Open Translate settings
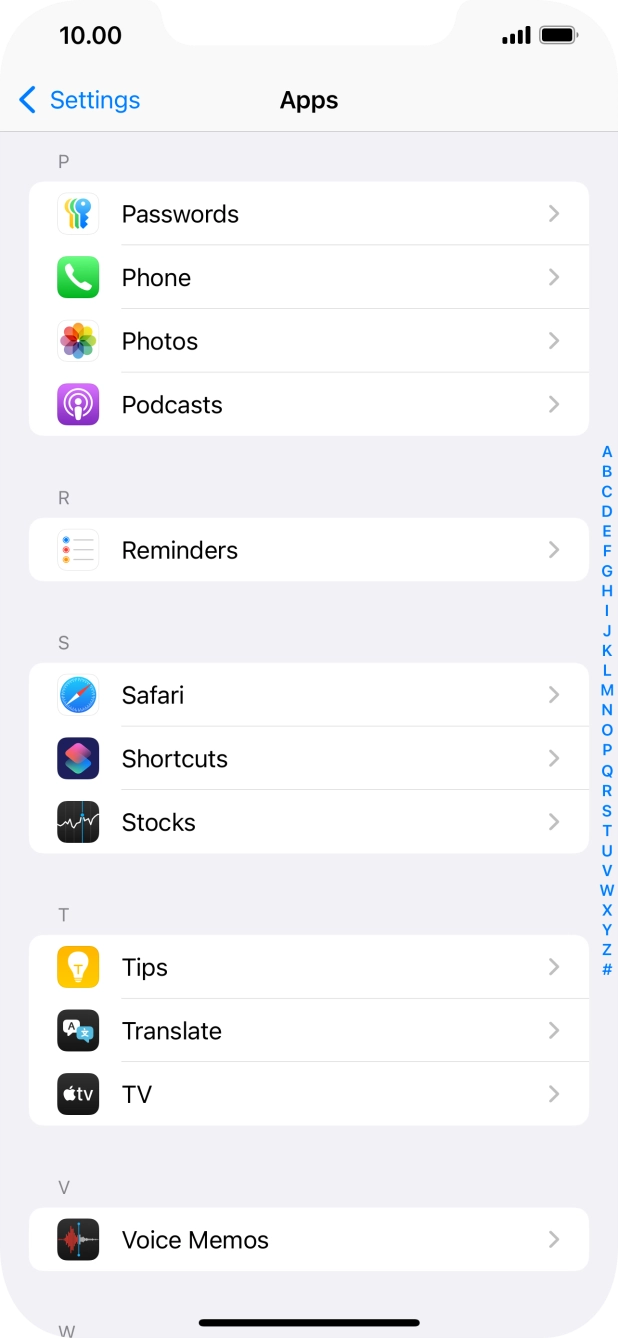 pos(308,1031)
